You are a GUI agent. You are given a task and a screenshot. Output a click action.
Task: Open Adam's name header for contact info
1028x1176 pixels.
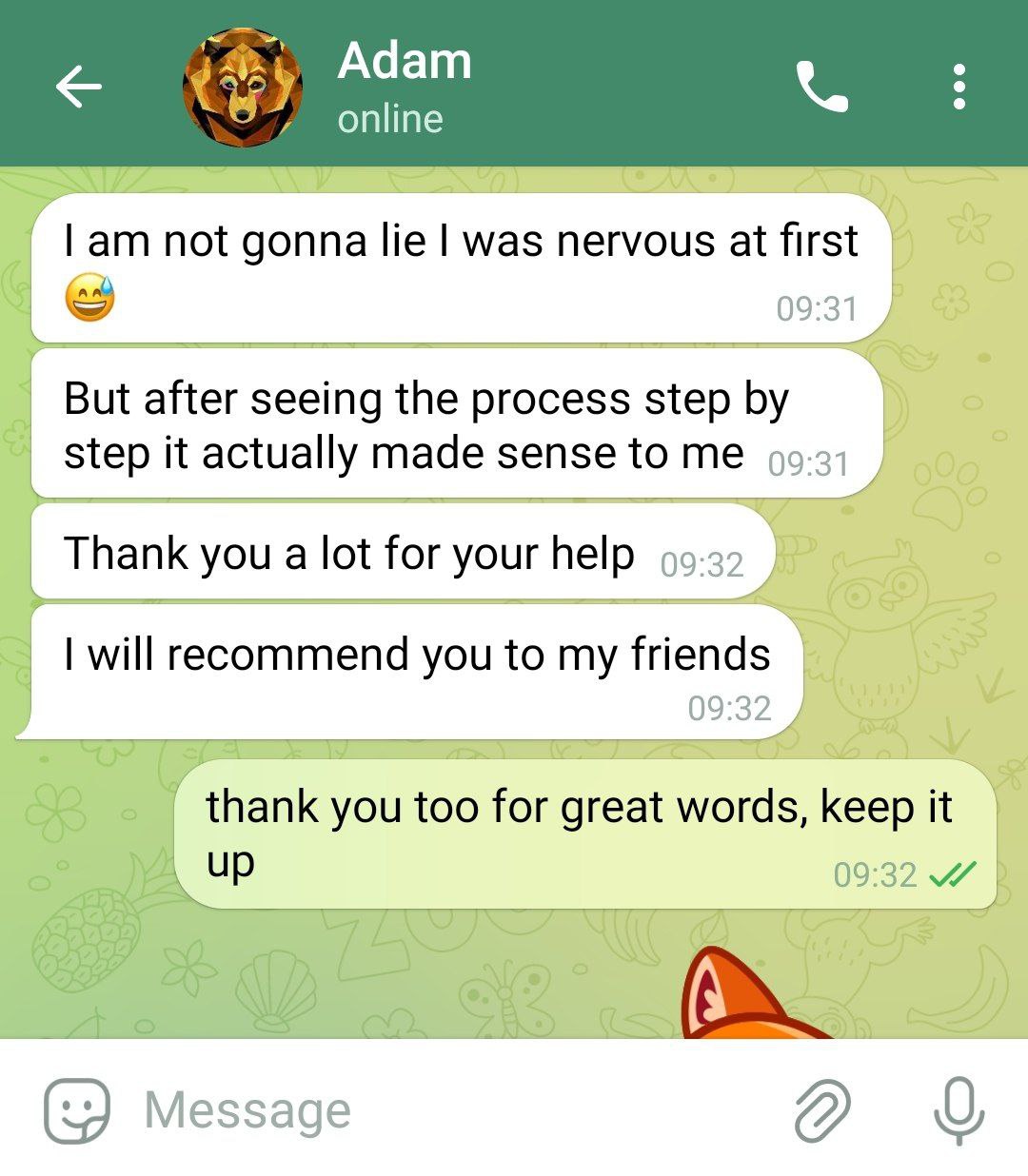405,62
